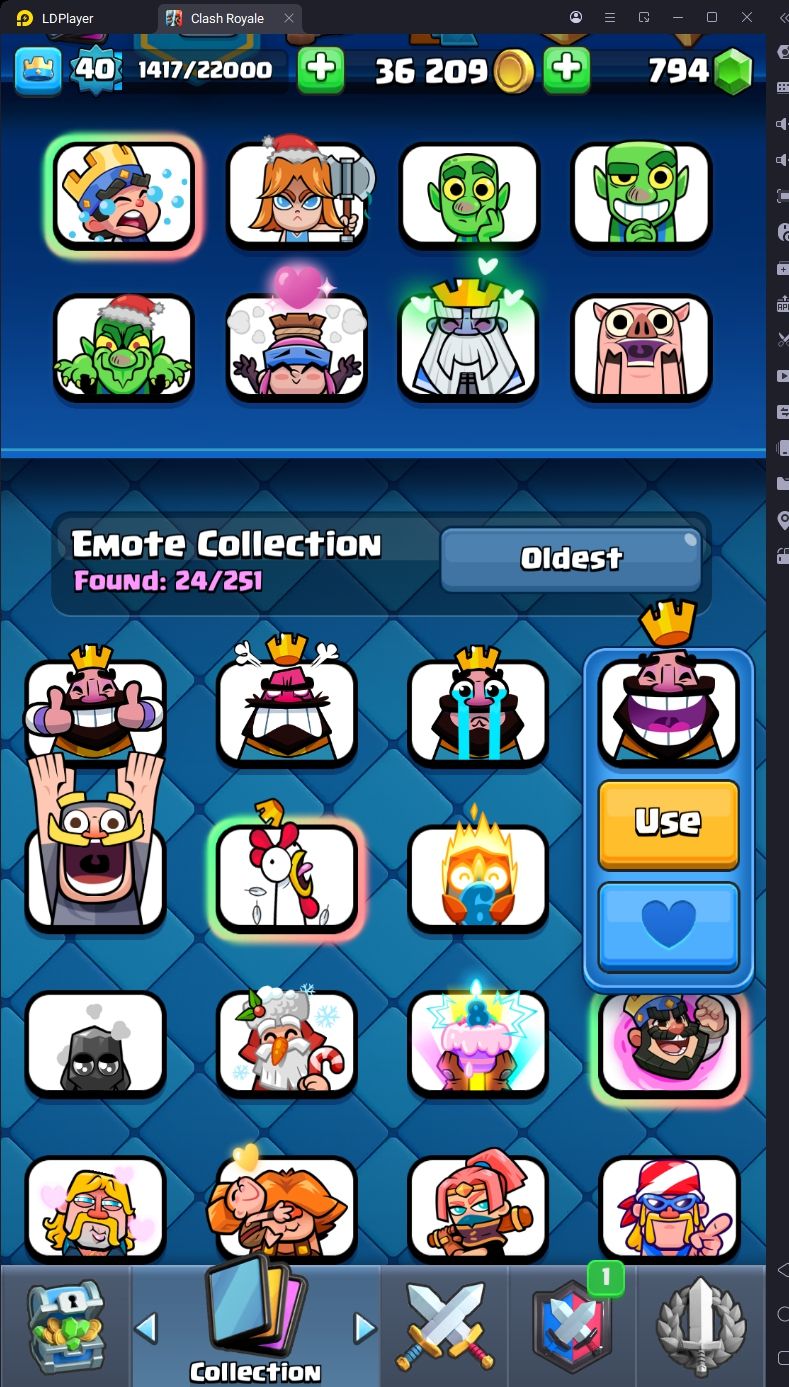Select the thumbs-up king emote
Screen dimensions: 789x1387
(x=95, y=712)
